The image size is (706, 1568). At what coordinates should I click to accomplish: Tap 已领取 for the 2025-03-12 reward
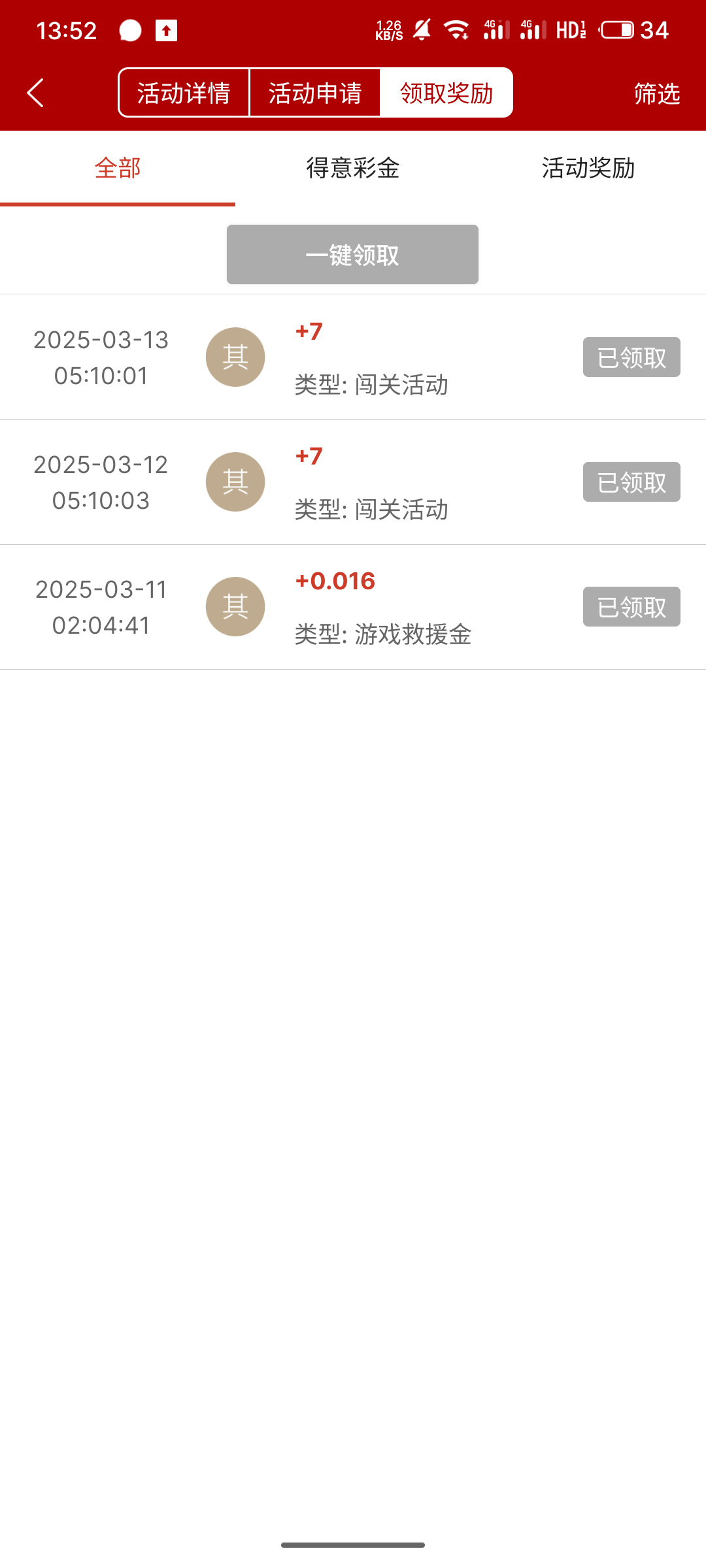[631, 482]
